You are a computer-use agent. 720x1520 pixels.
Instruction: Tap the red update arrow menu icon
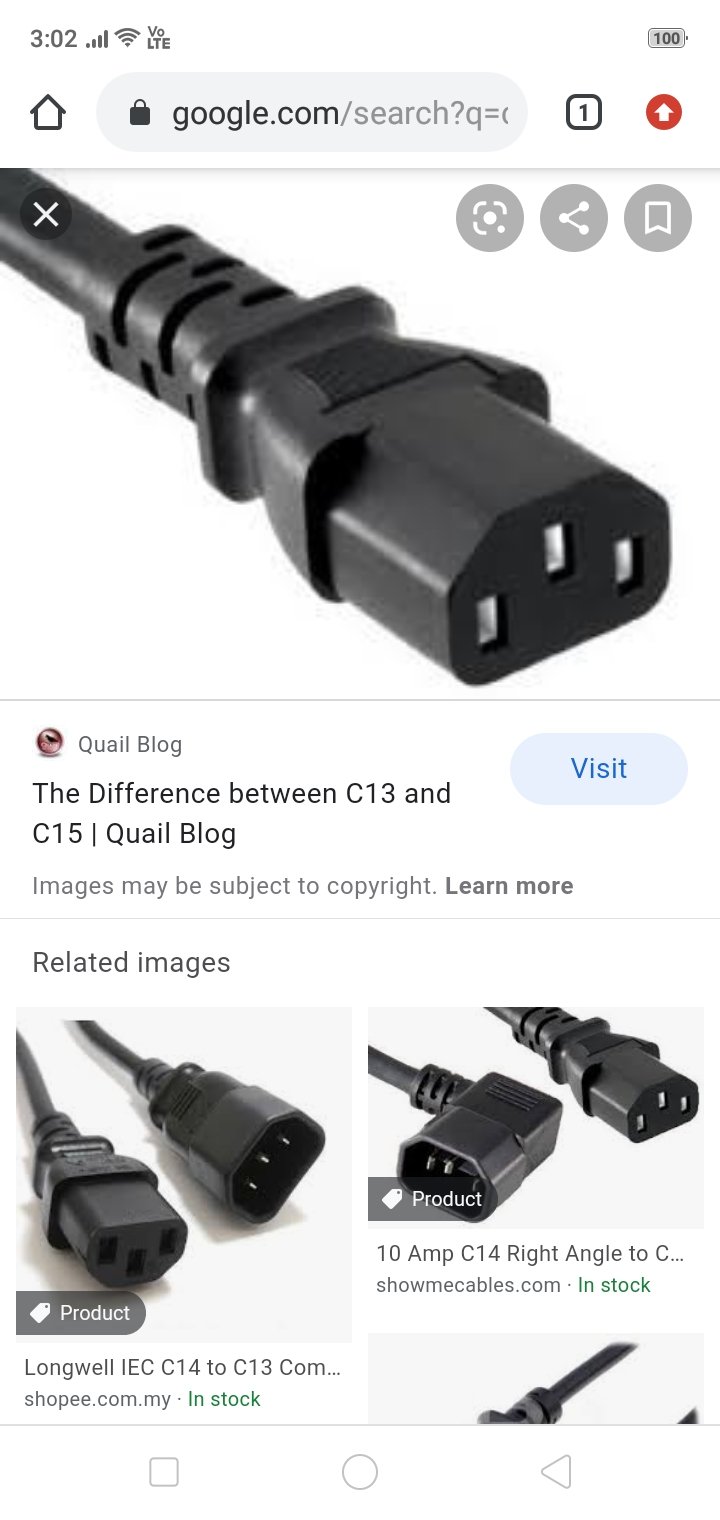664,113
